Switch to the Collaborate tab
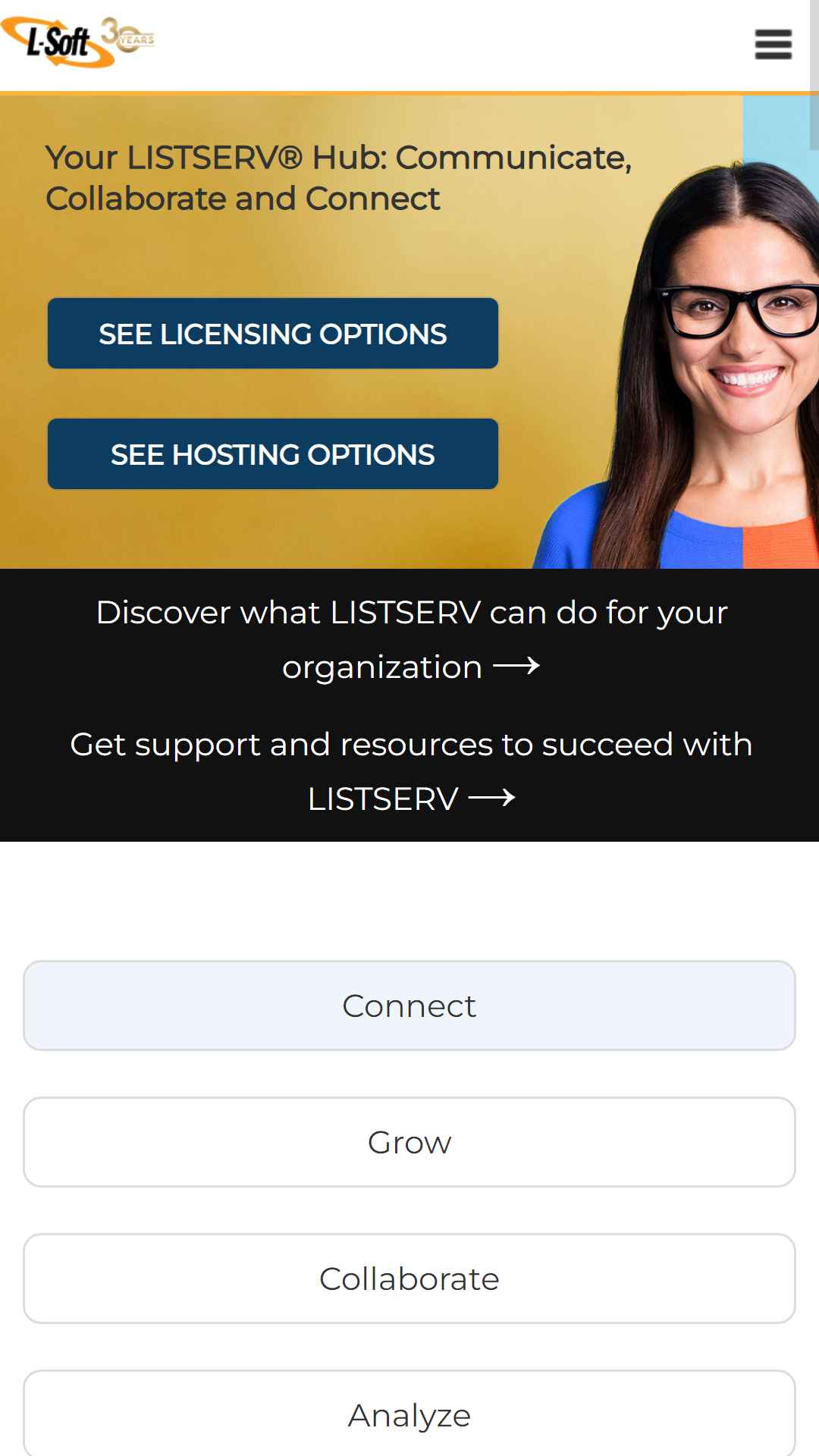Image resolution: width=819 pixels, height=1456 pixels. click(x=409, y=1279)
